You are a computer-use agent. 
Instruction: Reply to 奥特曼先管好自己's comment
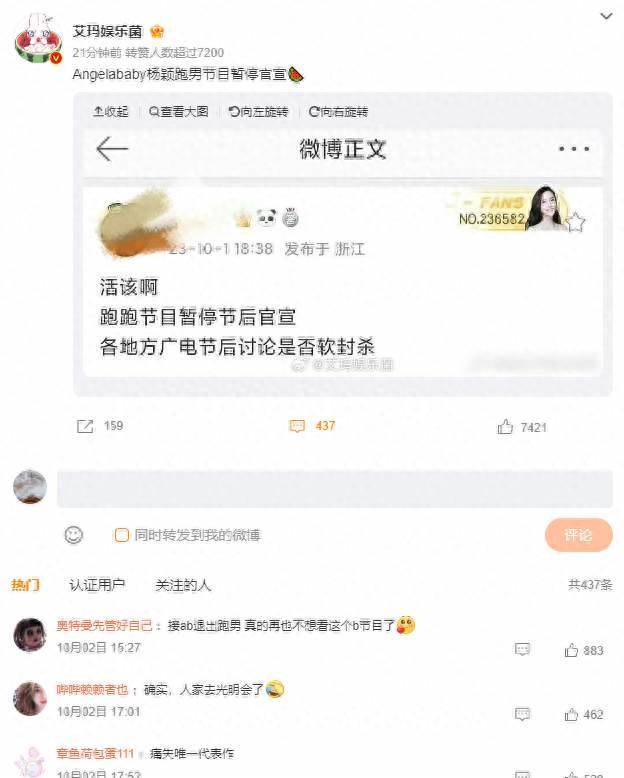point(522,650)
